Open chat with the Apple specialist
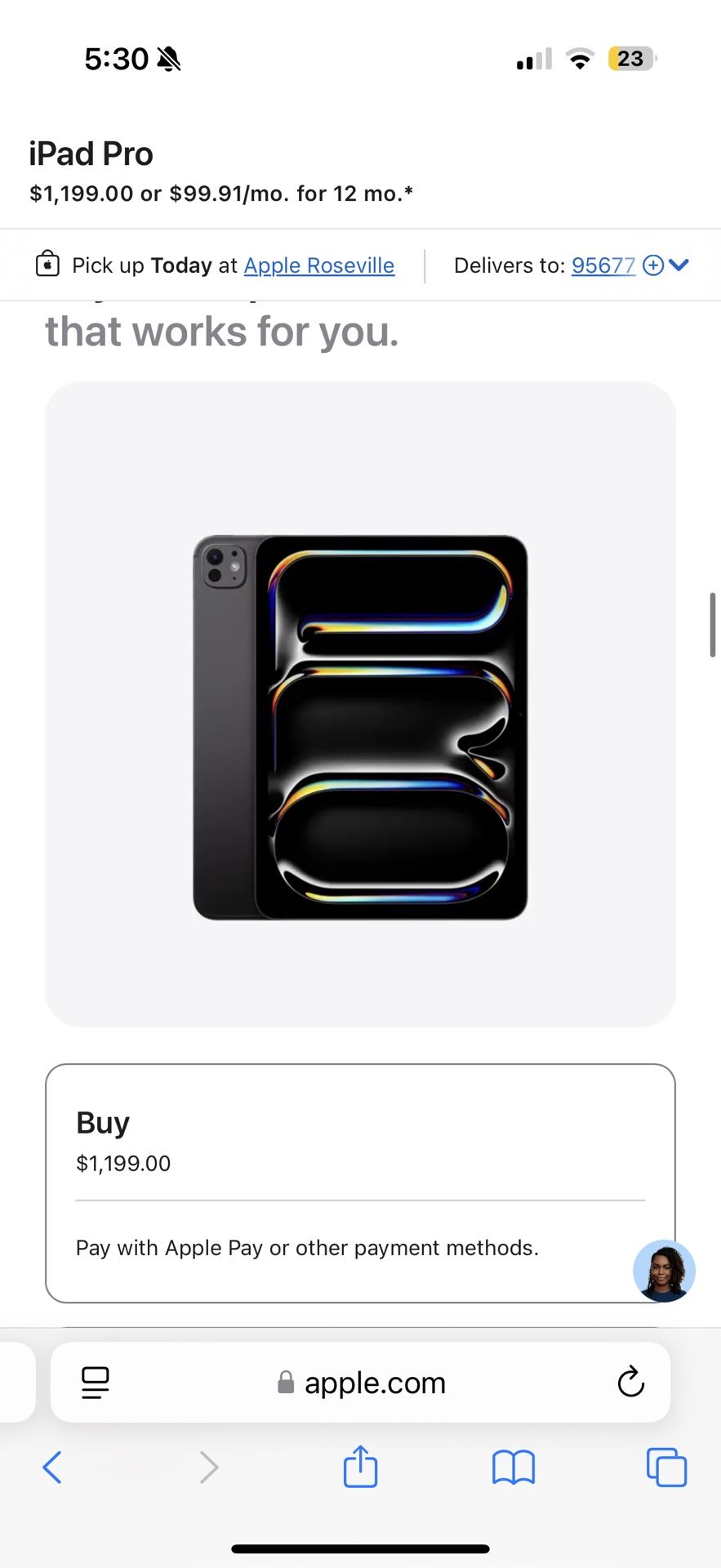This screenshot has height=1568, width=721. tap(664, 1271)
